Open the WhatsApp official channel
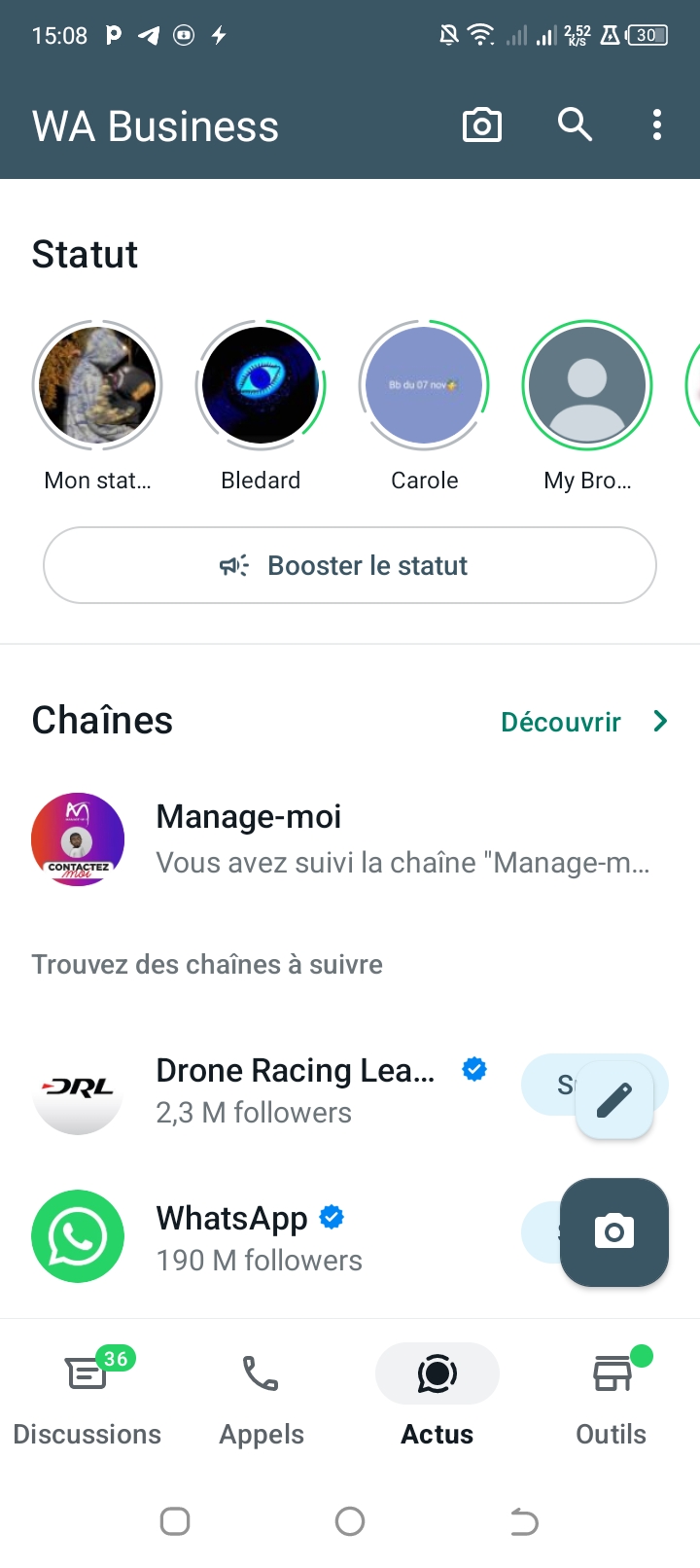Screen dimensions: 700x1568 tap(243, 1237)
